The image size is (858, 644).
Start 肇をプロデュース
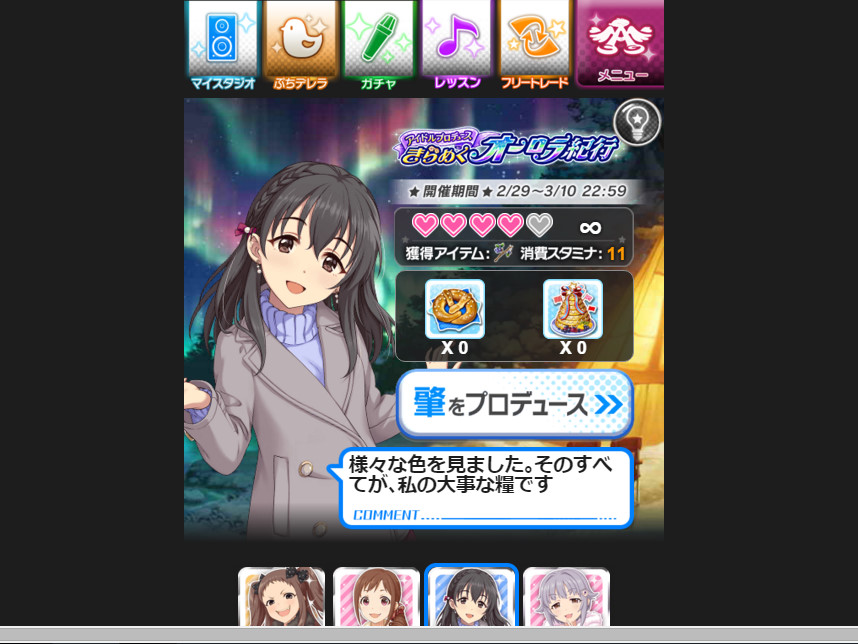pos(515,404)
